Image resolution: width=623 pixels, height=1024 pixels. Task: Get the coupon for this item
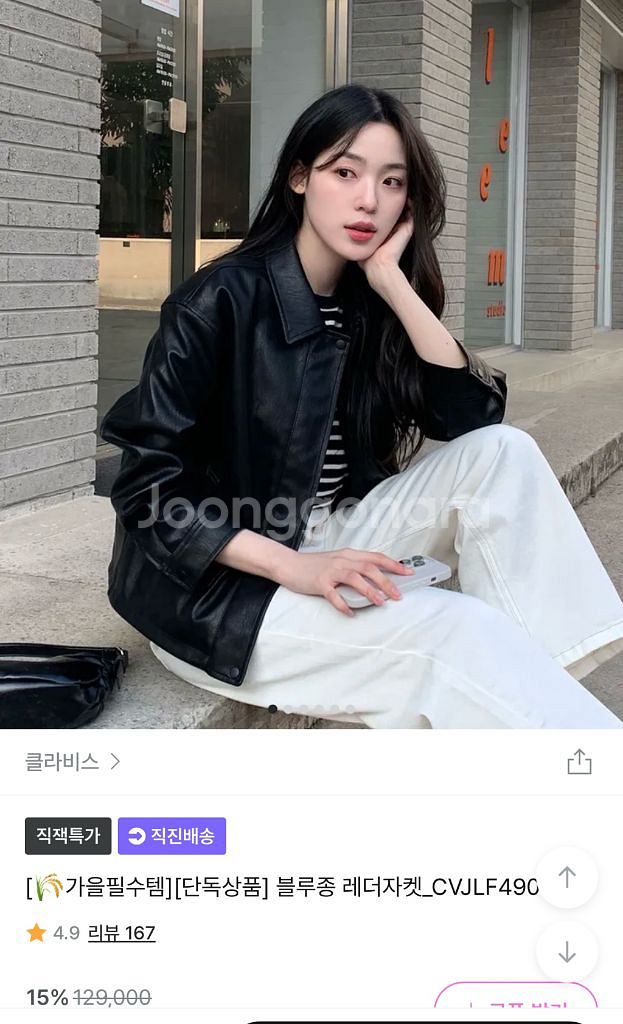pos(516,1004)
